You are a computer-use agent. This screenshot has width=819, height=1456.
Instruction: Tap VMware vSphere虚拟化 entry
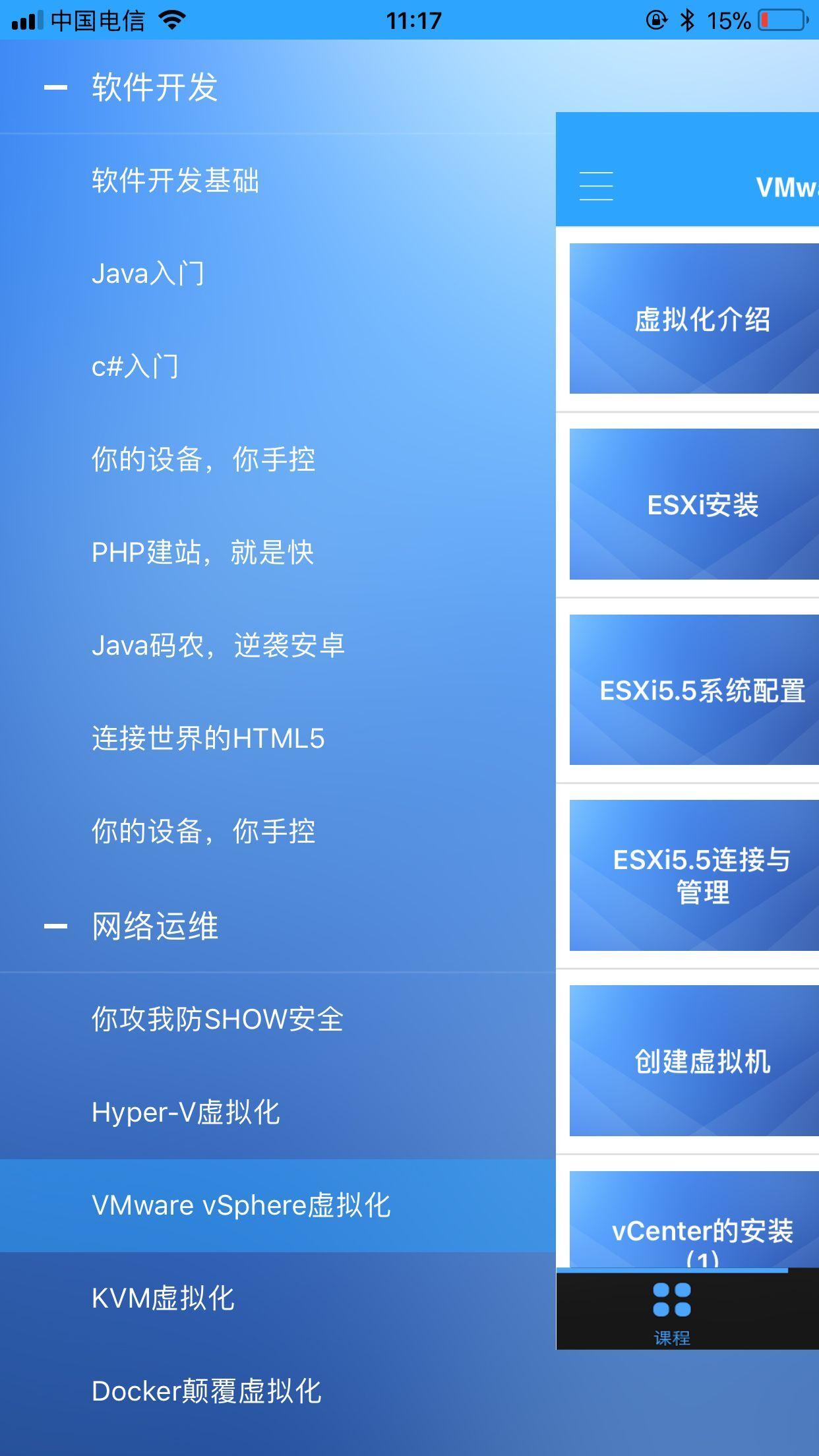click(x=278, y=1205)
